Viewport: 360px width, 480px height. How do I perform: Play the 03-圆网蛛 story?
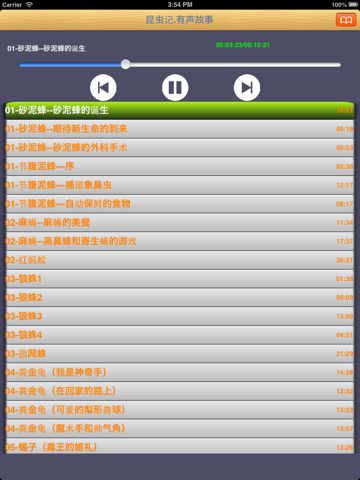[x=180, y=354]
